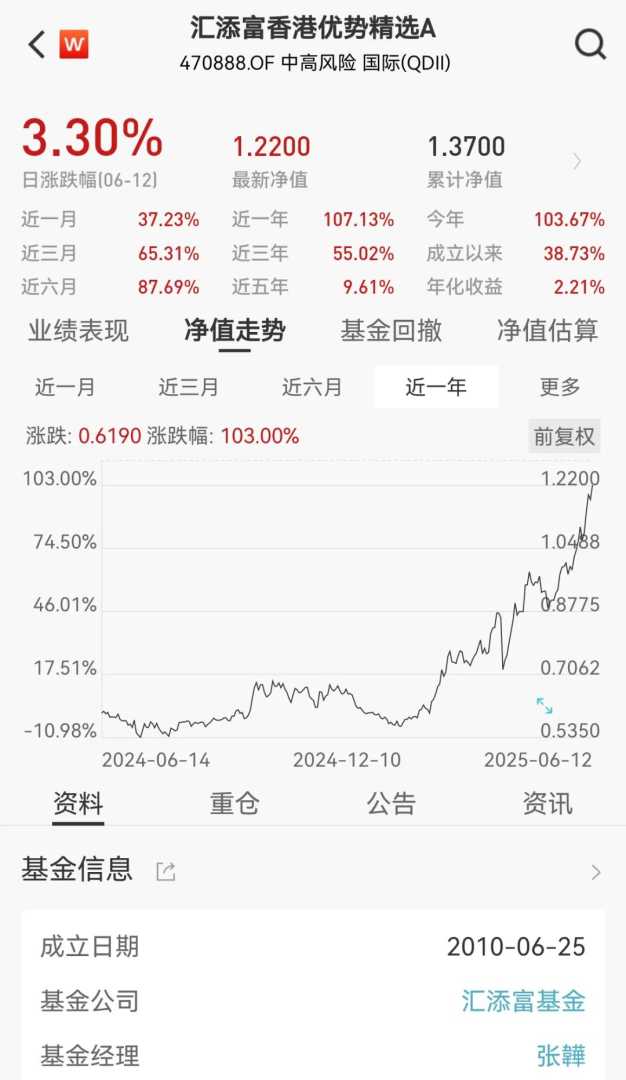View the 公告 announcements tab
This screenshot has height=1080, width=626.
pyautogui.click(x=391, y=803)
